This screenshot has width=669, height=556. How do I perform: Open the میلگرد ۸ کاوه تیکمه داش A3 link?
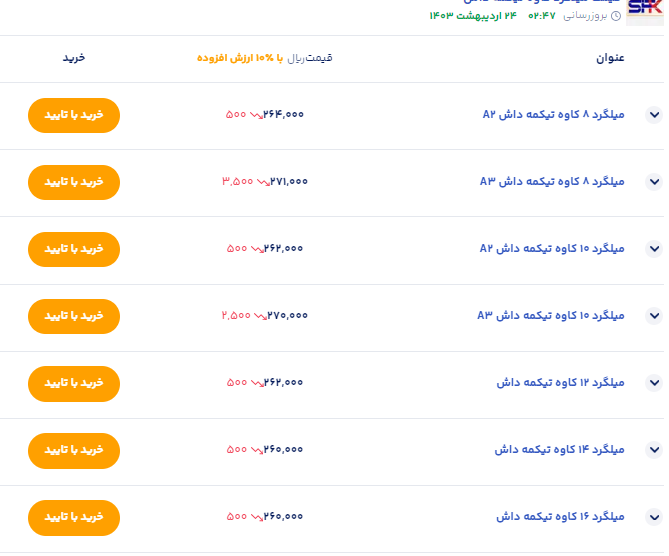point(553,182)
